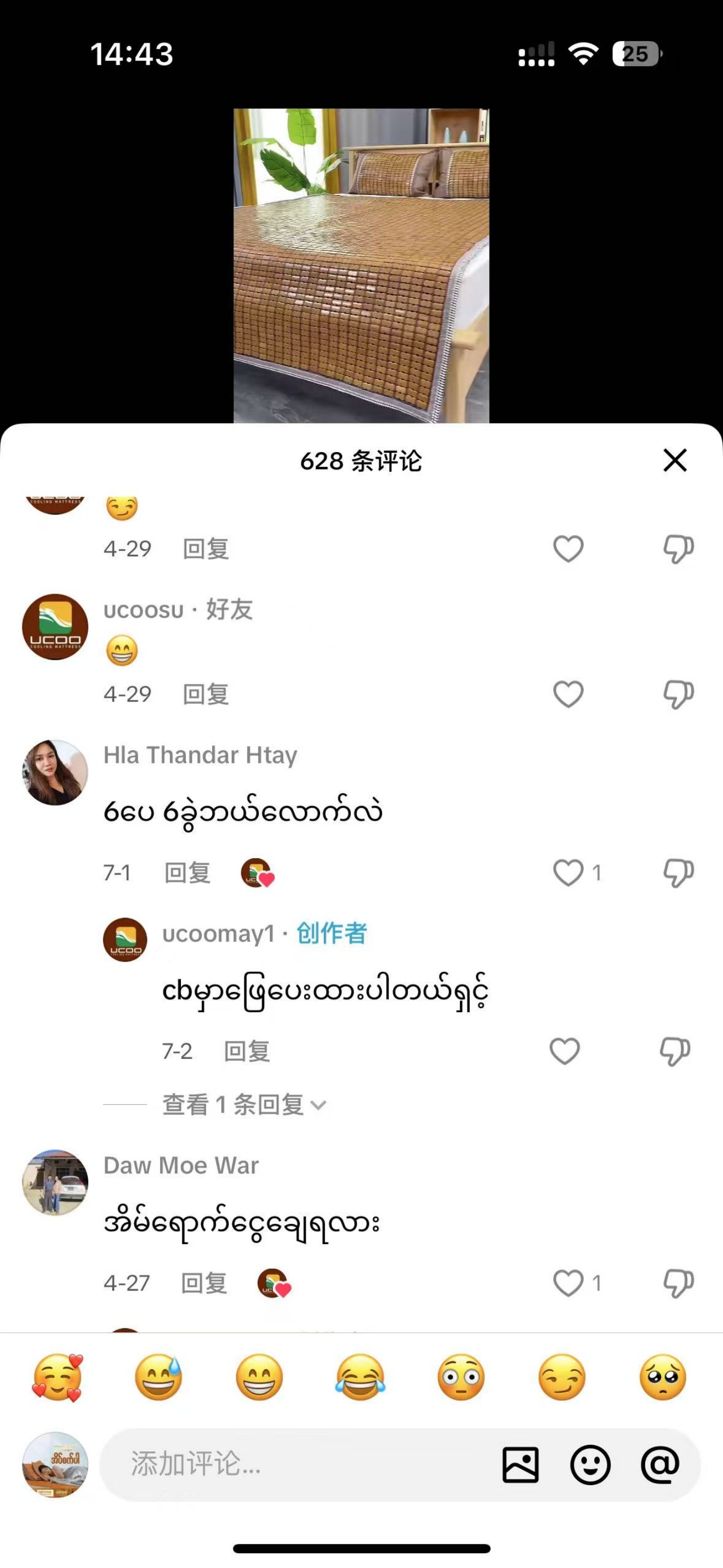Dislike ucoosu's grinning emoji comment

click(x=678, y=694)
